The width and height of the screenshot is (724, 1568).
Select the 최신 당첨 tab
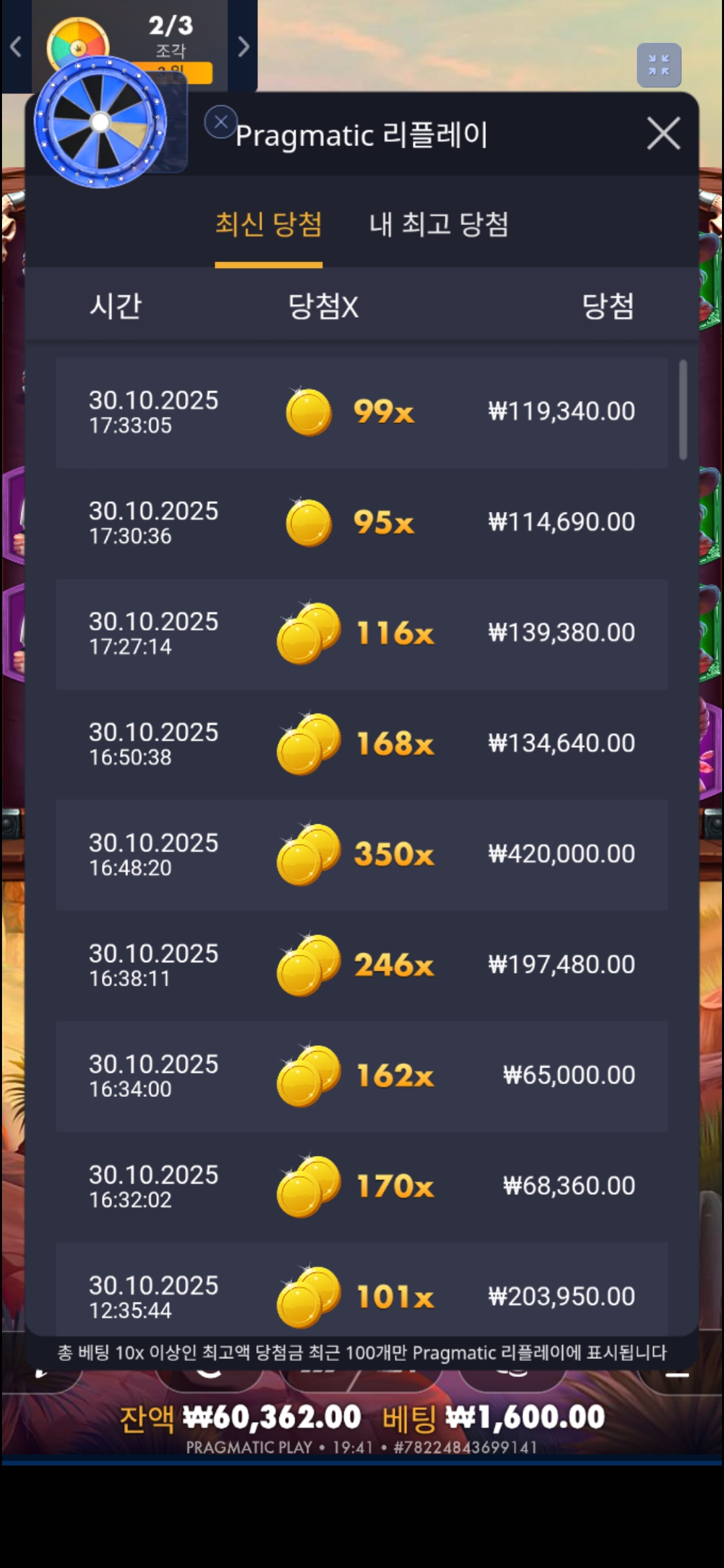coord(268,224)
